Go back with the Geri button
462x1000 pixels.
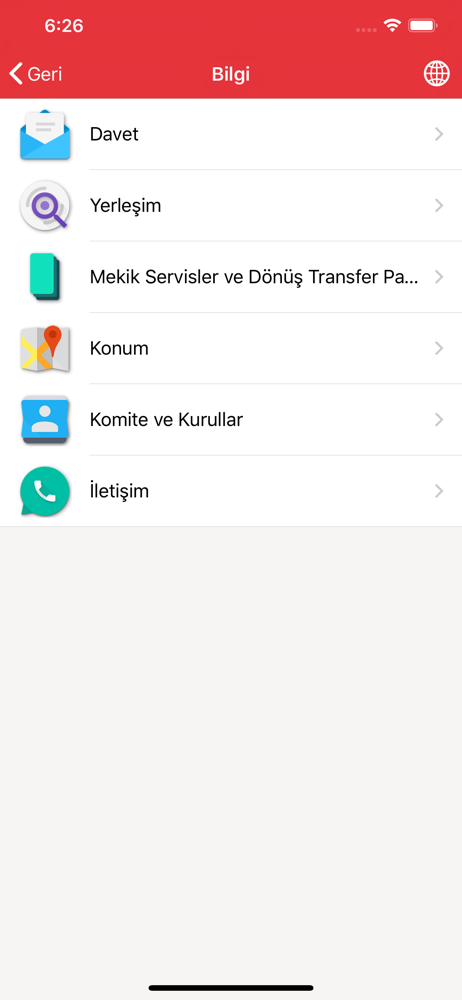pyautogui.click(x=36, y=74)
